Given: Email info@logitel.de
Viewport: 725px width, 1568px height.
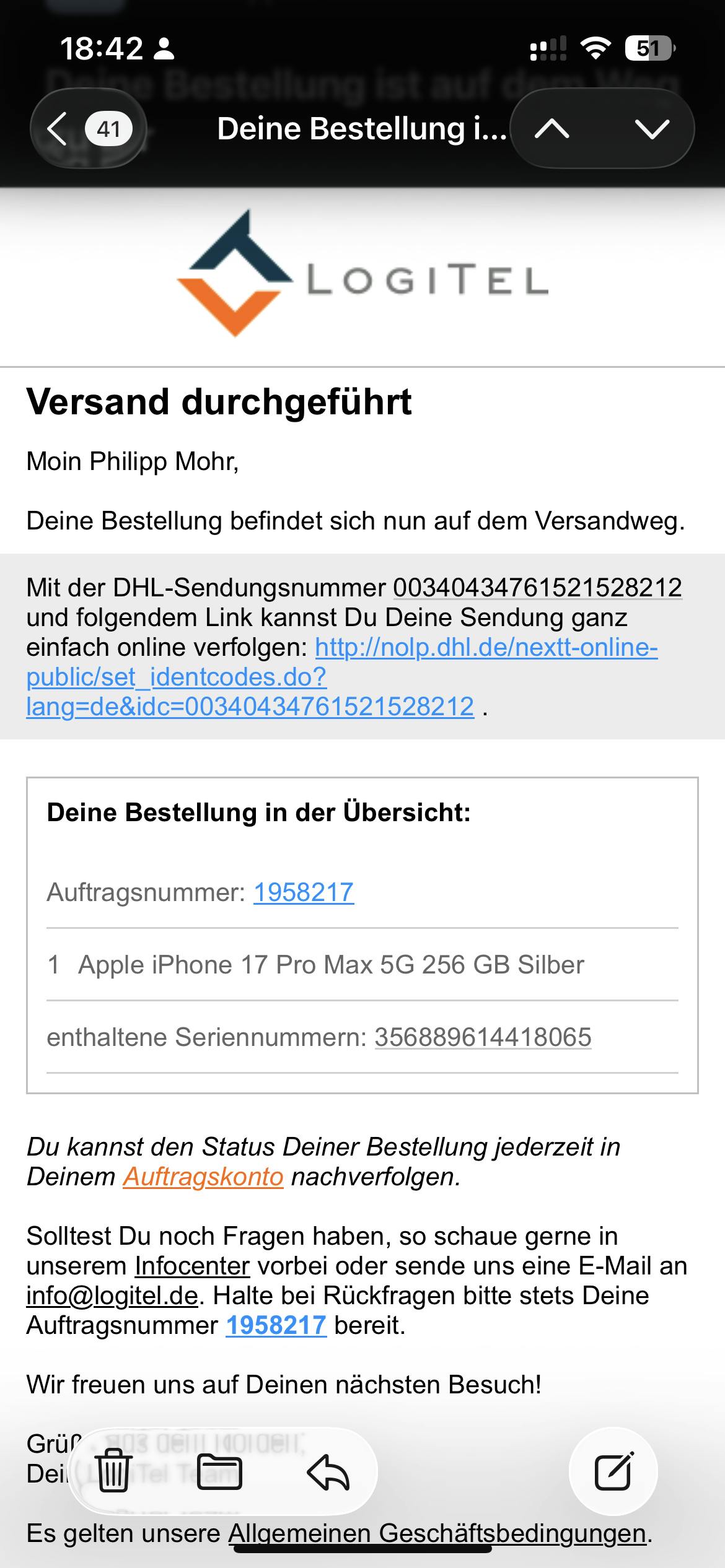Looking at the screenshot, I should coord(112,1296).
